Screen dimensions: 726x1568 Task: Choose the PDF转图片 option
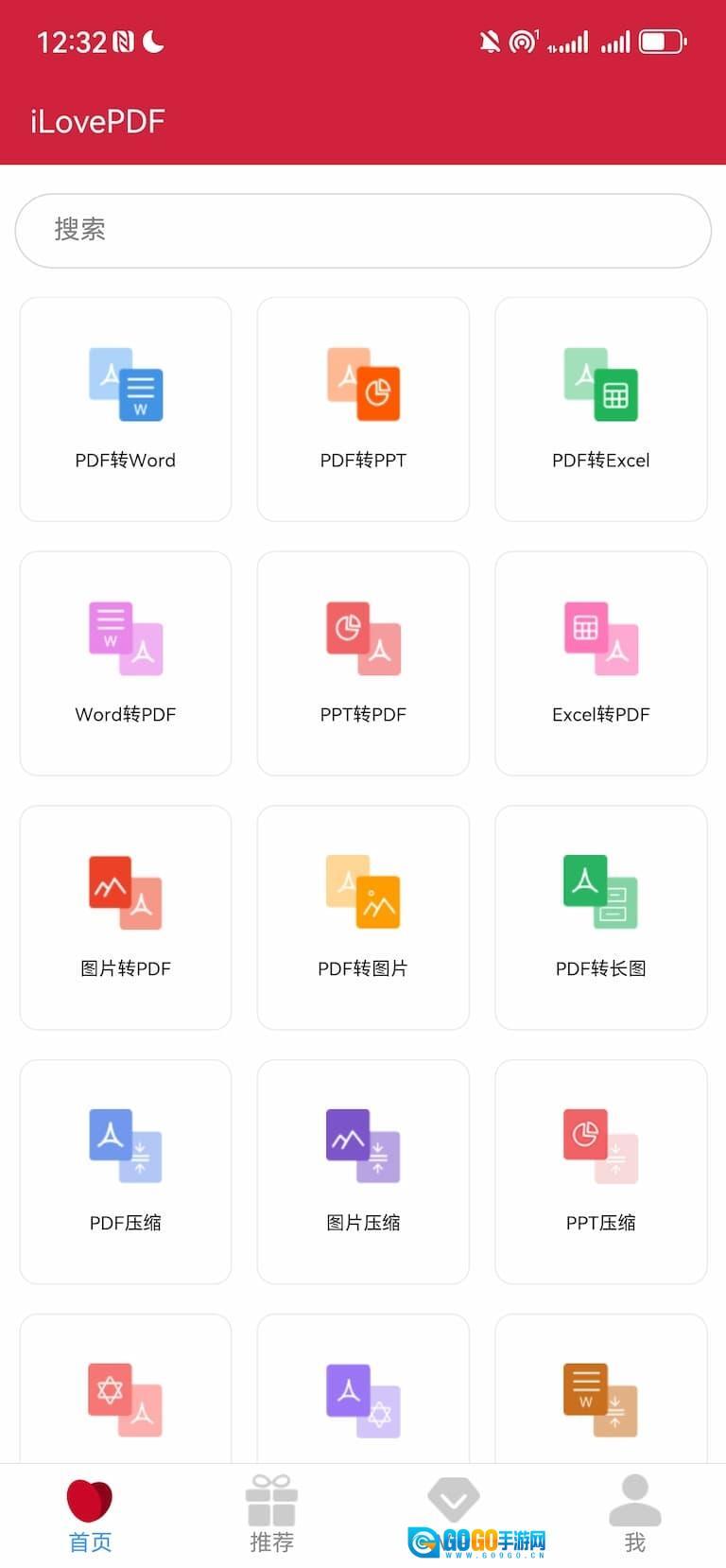[363, 917]
